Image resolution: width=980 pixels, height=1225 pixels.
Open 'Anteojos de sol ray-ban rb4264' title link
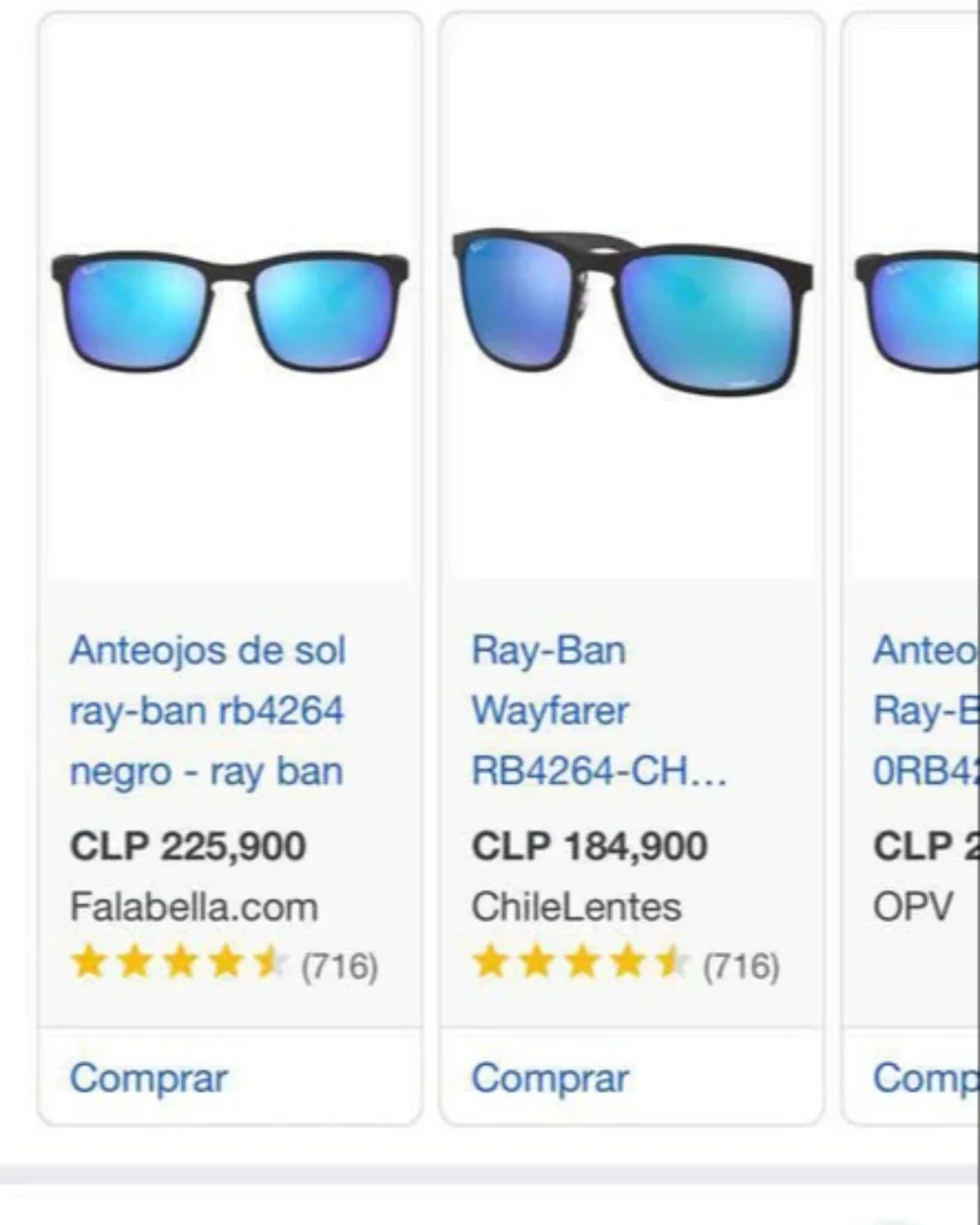point(207,710)
